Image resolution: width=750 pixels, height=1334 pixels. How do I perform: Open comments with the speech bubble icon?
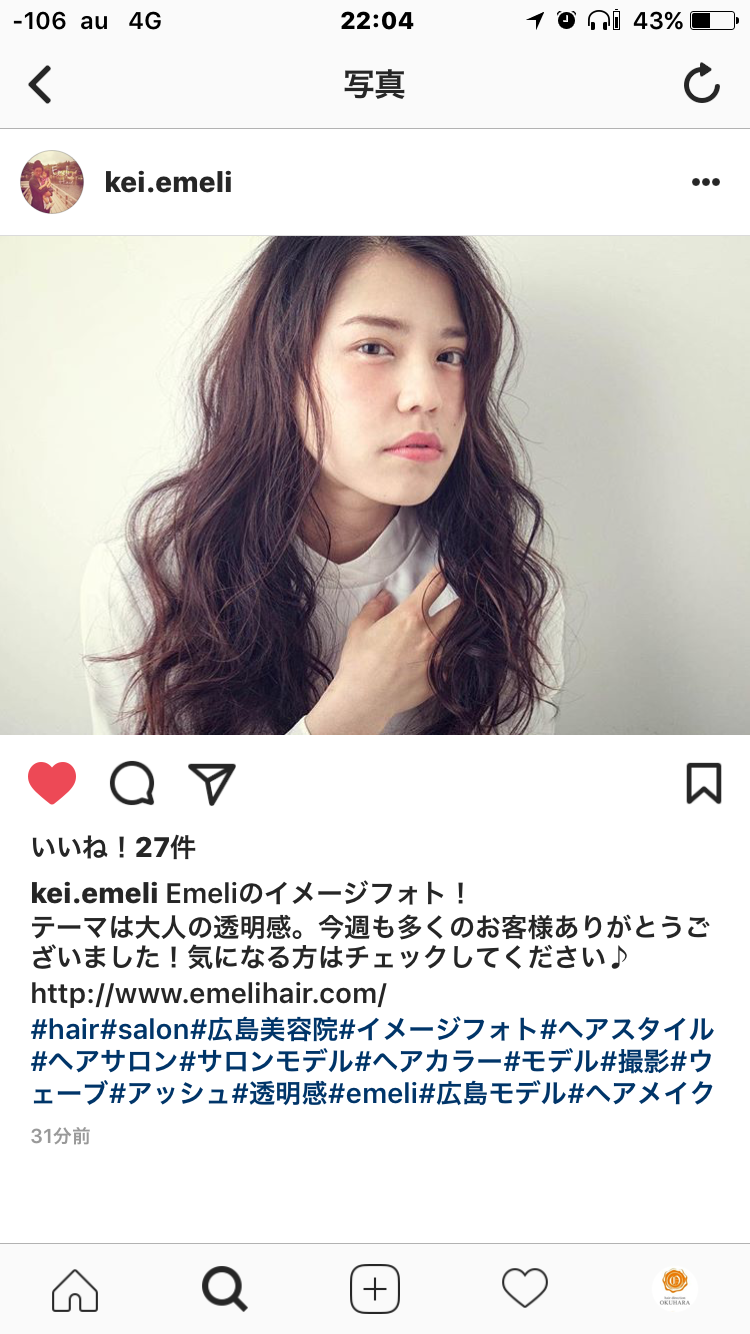pos(132,784)
